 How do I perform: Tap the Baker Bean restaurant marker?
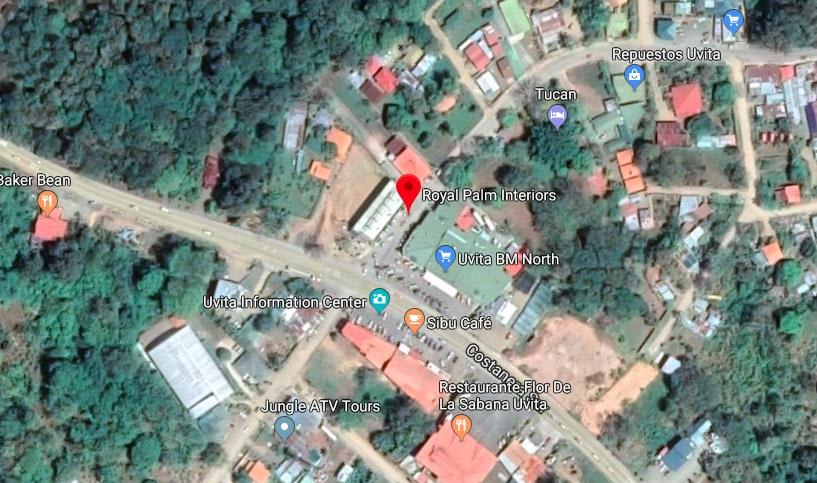pos(46,202)
